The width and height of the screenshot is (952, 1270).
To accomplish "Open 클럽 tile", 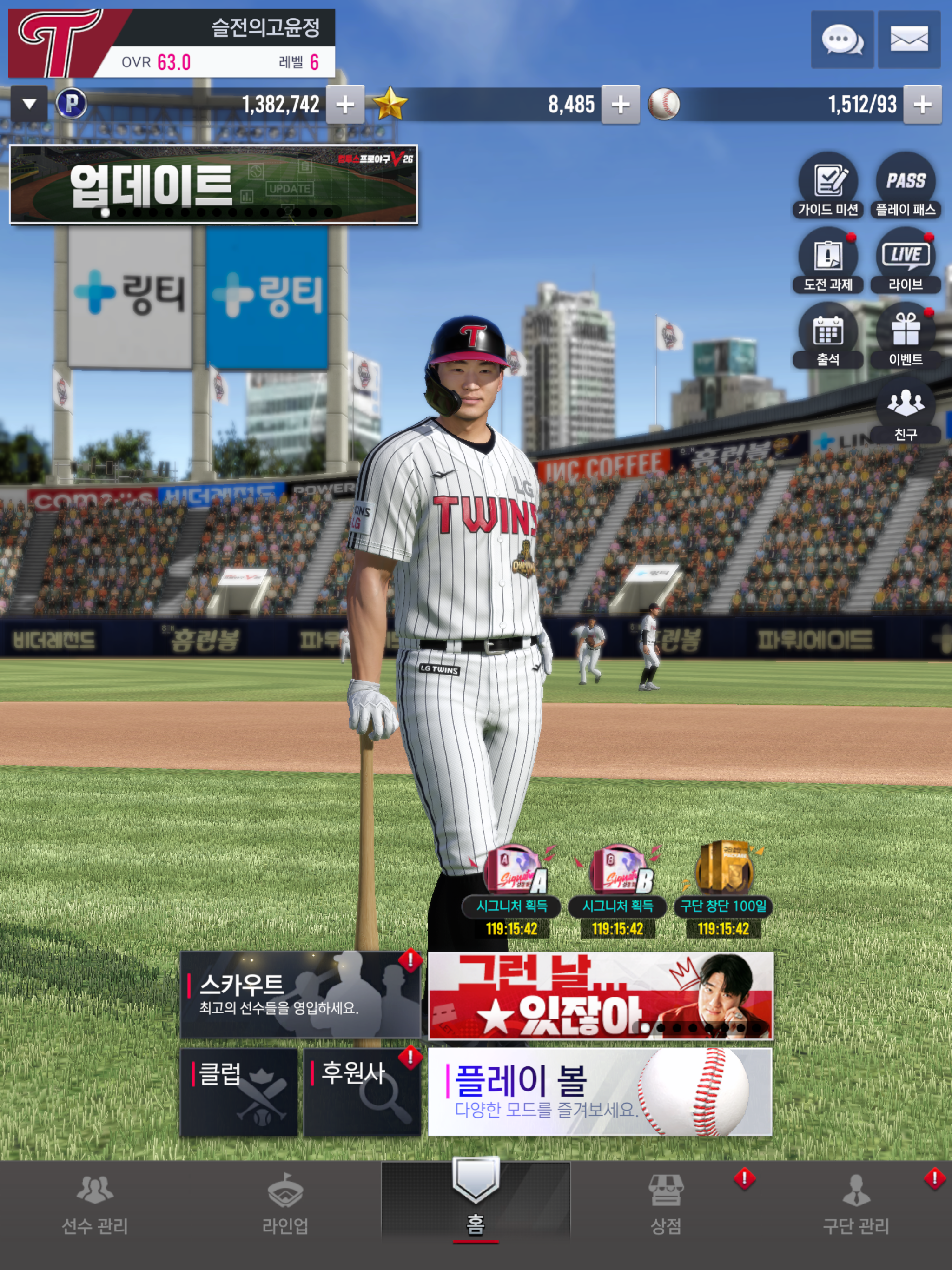I will (239, 1092).
